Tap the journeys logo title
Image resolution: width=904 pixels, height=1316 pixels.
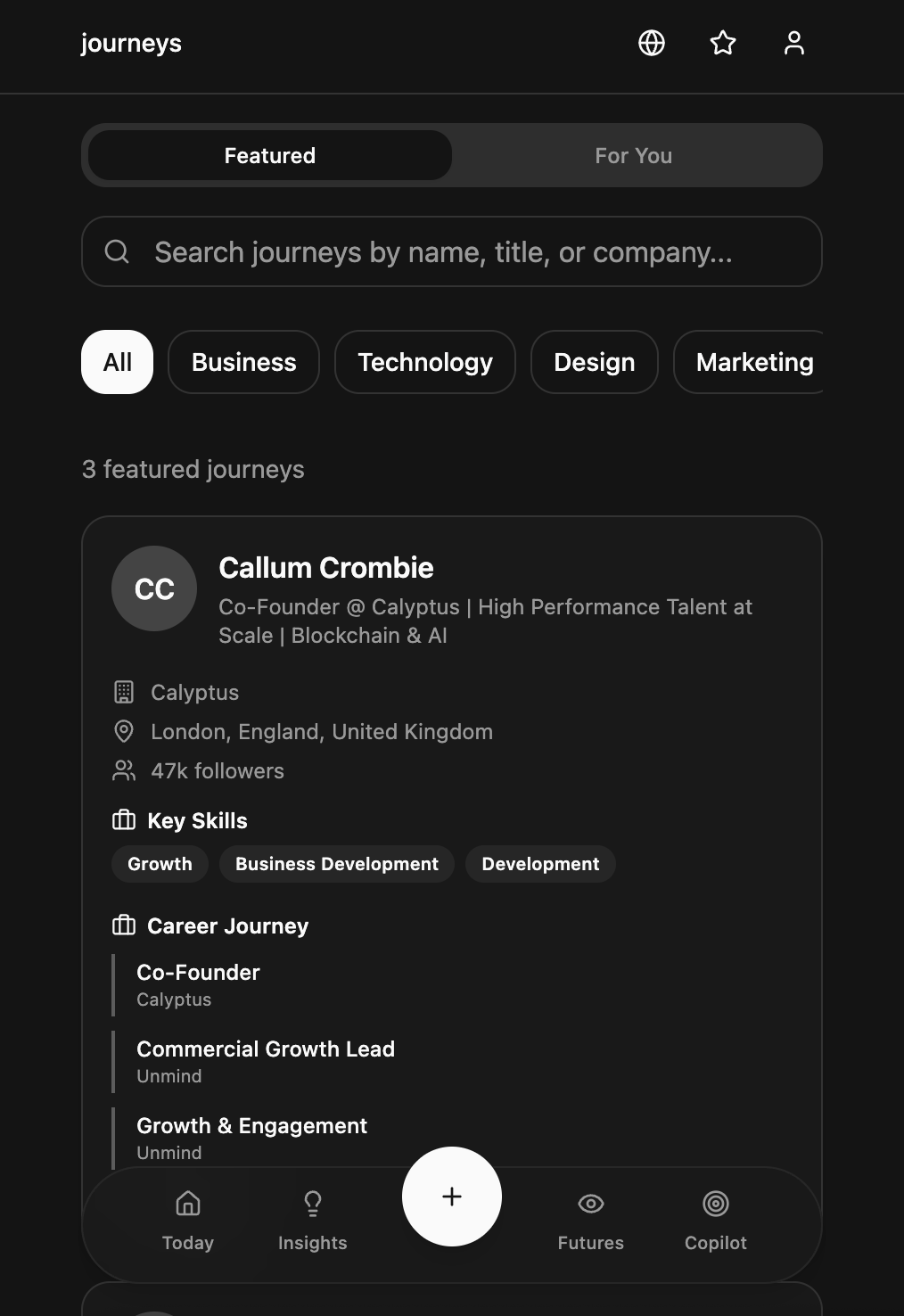(131, 43)
